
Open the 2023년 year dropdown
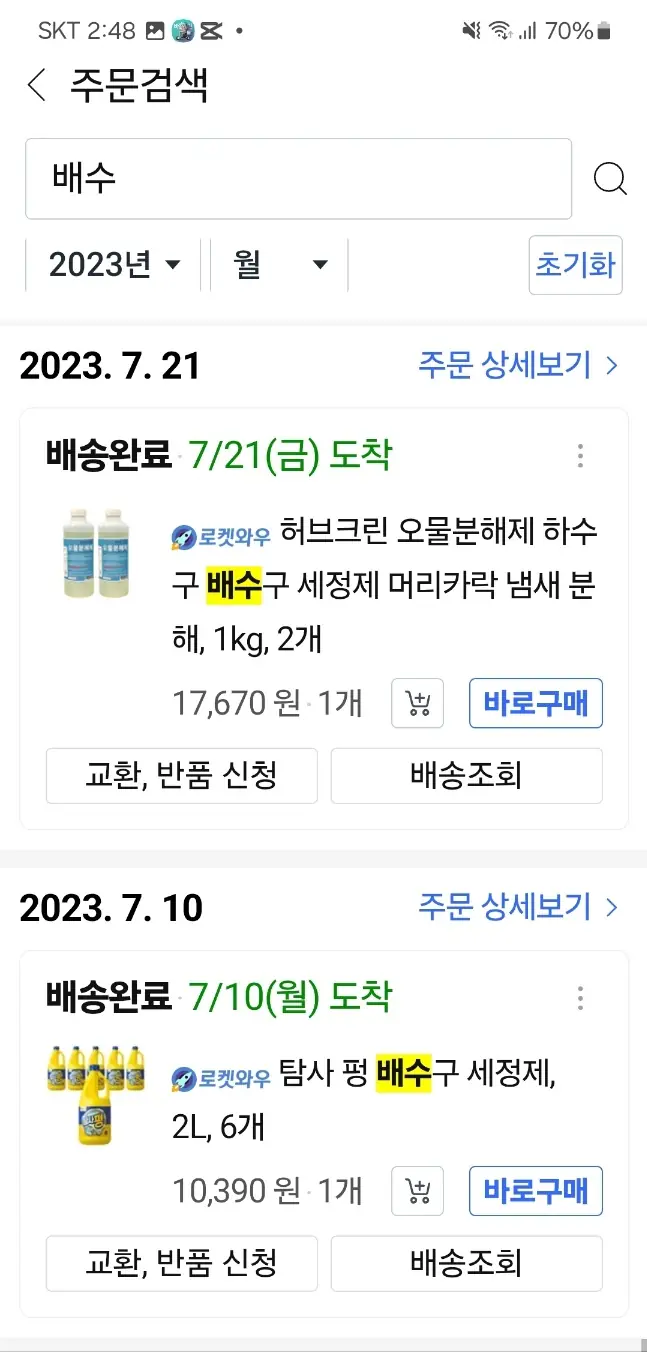pos(115,265)
